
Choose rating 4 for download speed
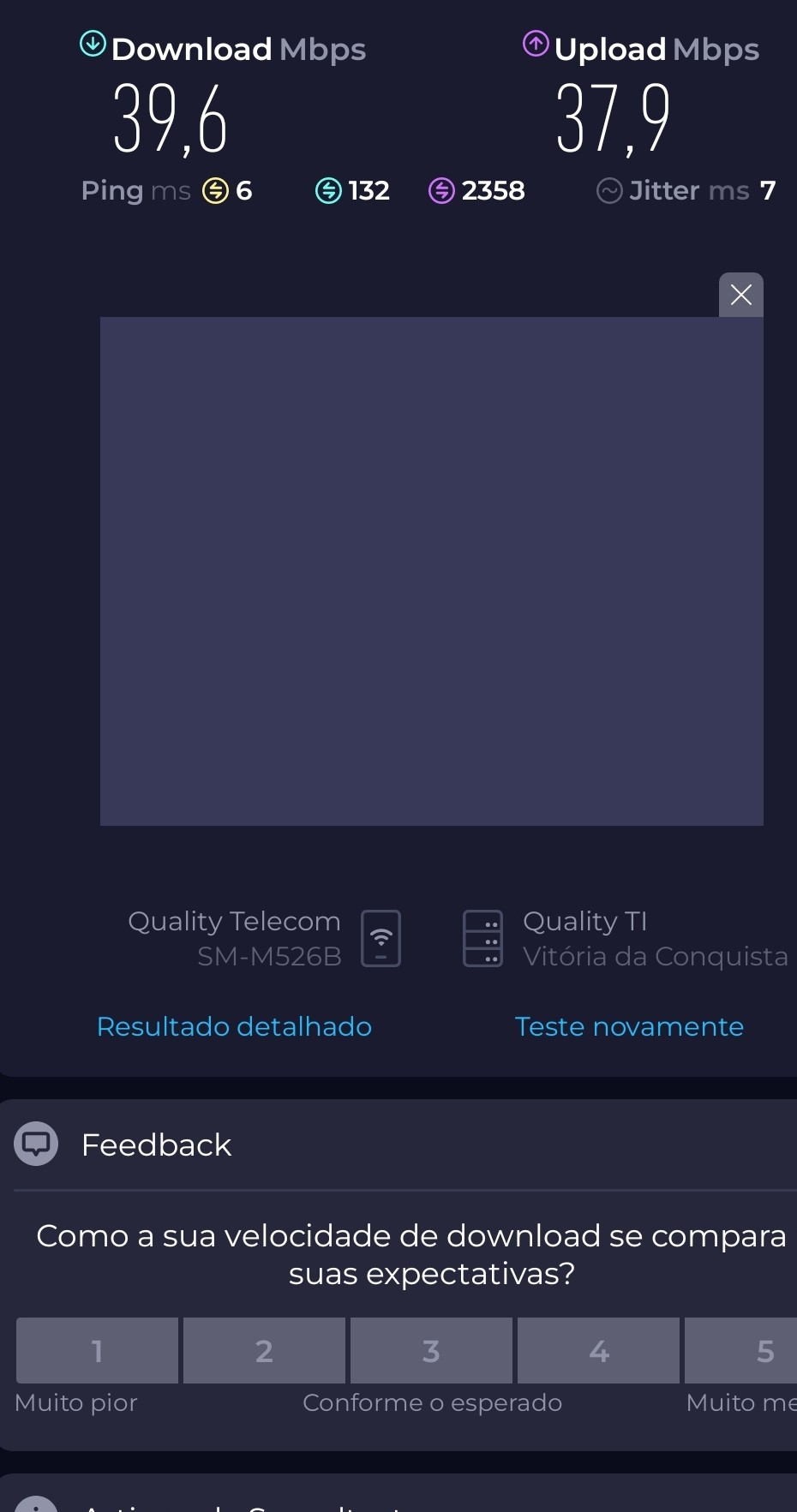click(x=598, y=1351)
